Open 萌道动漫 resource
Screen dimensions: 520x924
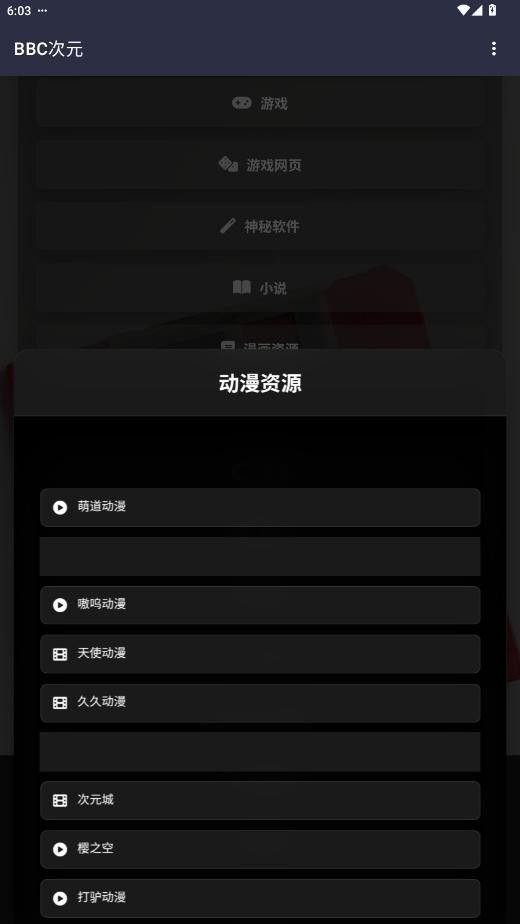(x=260, y=507)
